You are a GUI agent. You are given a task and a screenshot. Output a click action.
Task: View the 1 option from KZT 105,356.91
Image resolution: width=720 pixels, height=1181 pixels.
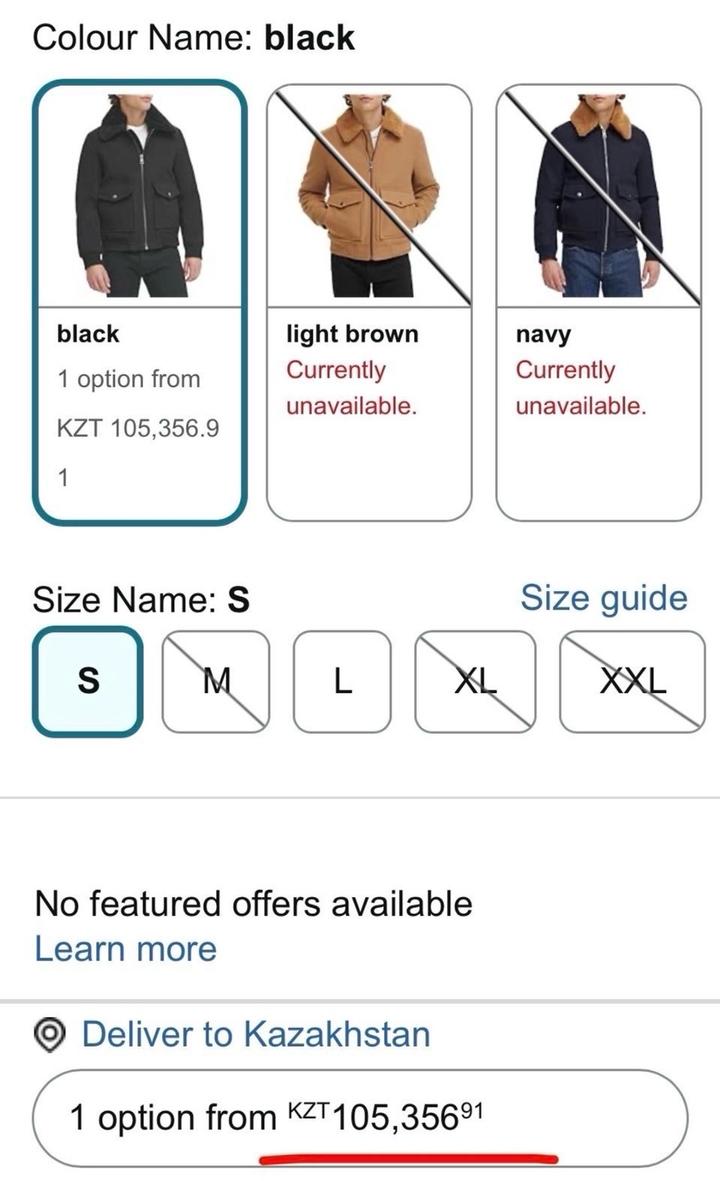coord(360,1117)
